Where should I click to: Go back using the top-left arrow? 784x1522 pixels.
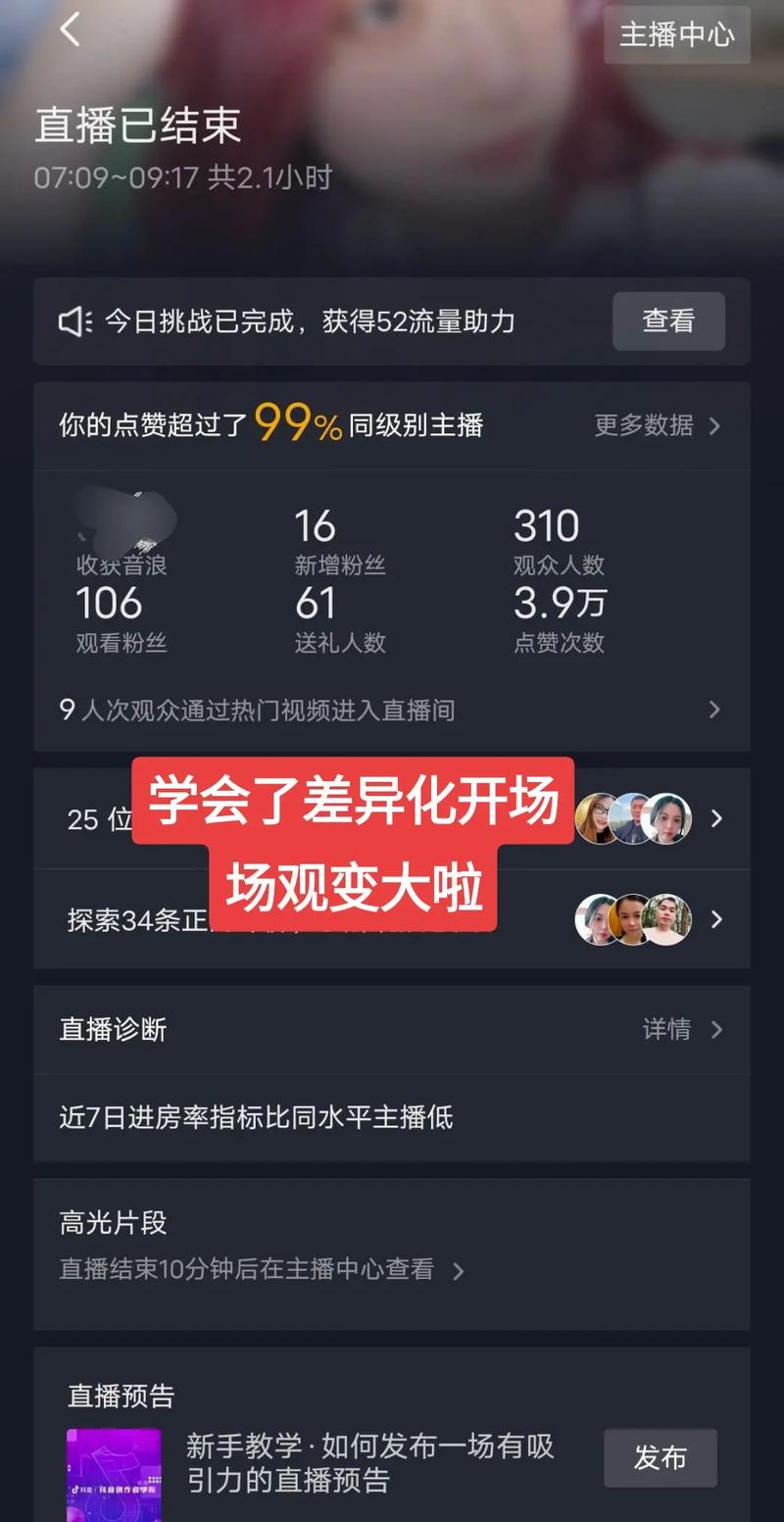(70, 30)
